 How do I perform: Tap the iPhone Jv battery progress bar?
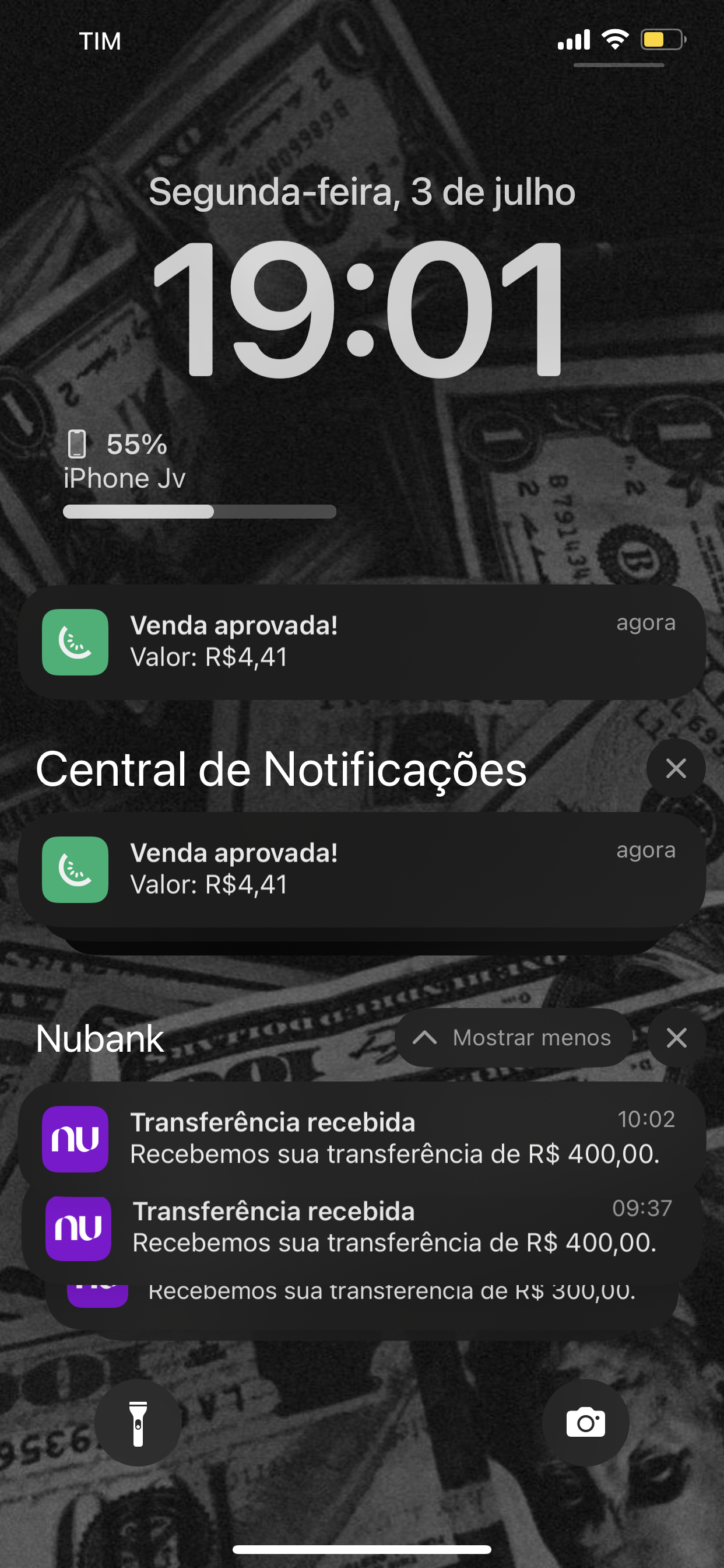(201, 512)
